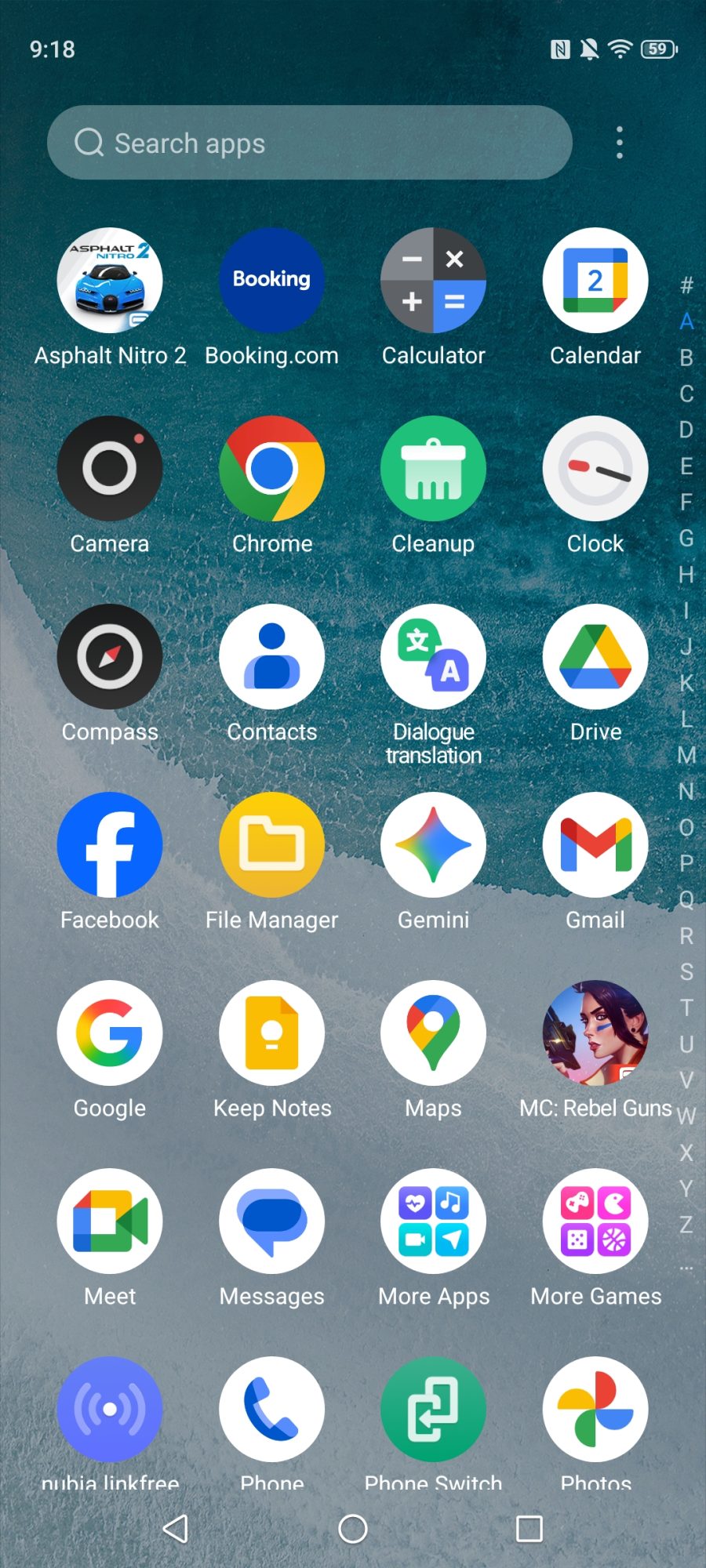Go to the home screen
706x1568 pixels.
click(353, 1528)
